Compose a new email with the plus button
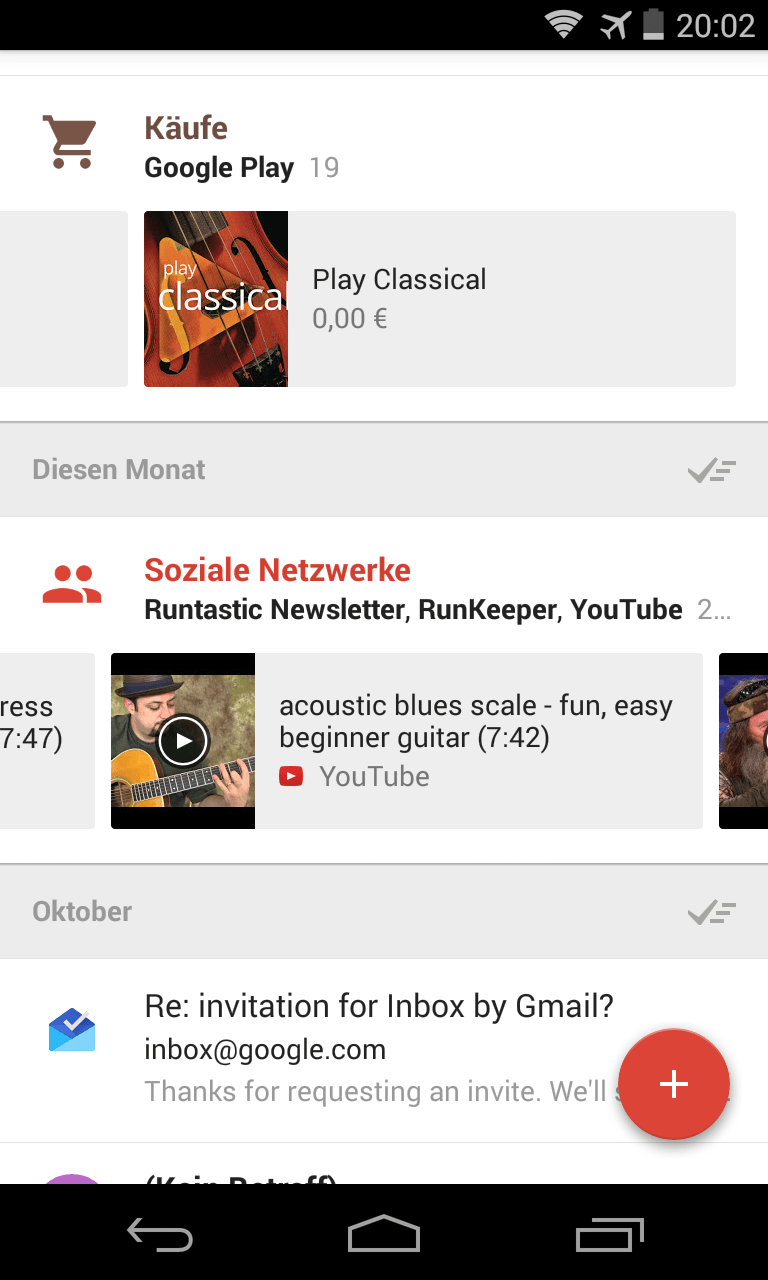 [x=674, y=1084]
